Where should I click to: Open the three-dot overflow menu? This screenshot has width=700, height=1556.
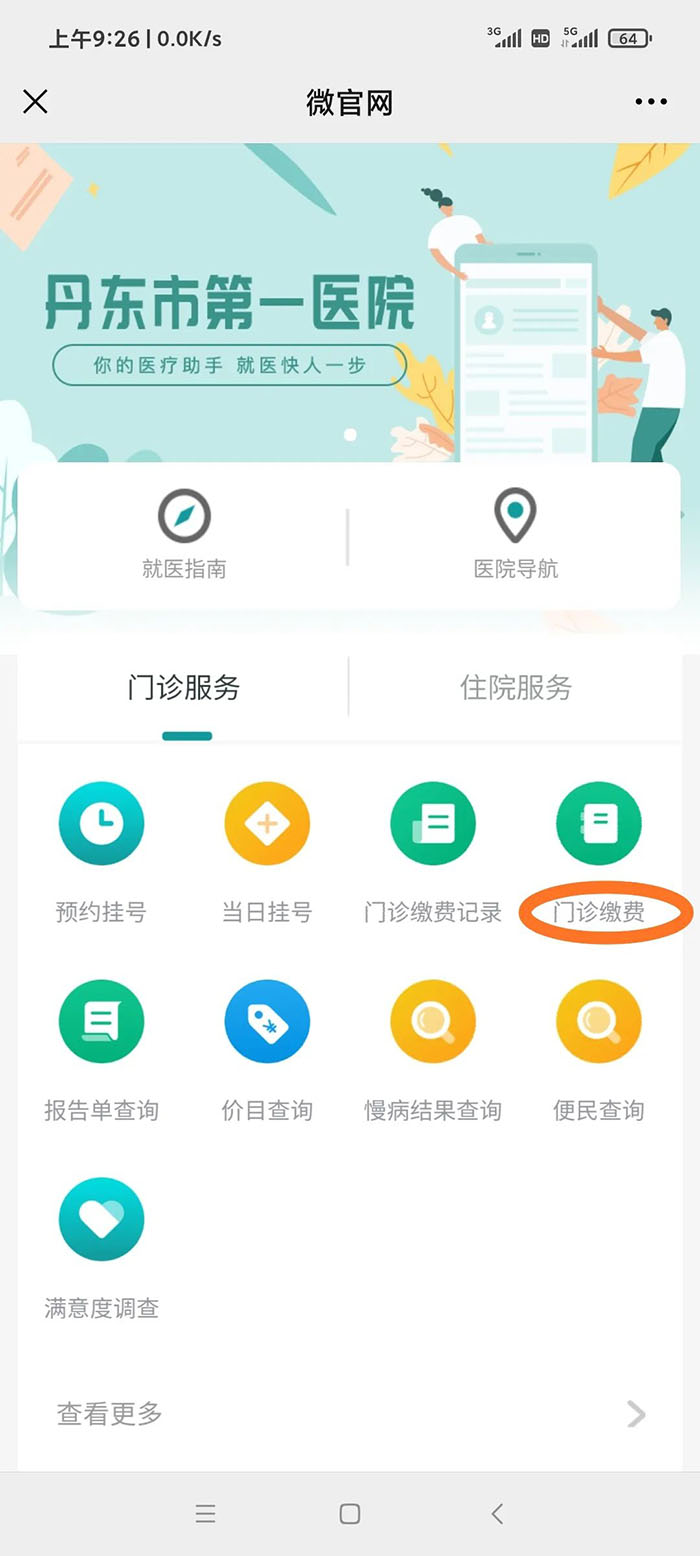tap(650, 101)
